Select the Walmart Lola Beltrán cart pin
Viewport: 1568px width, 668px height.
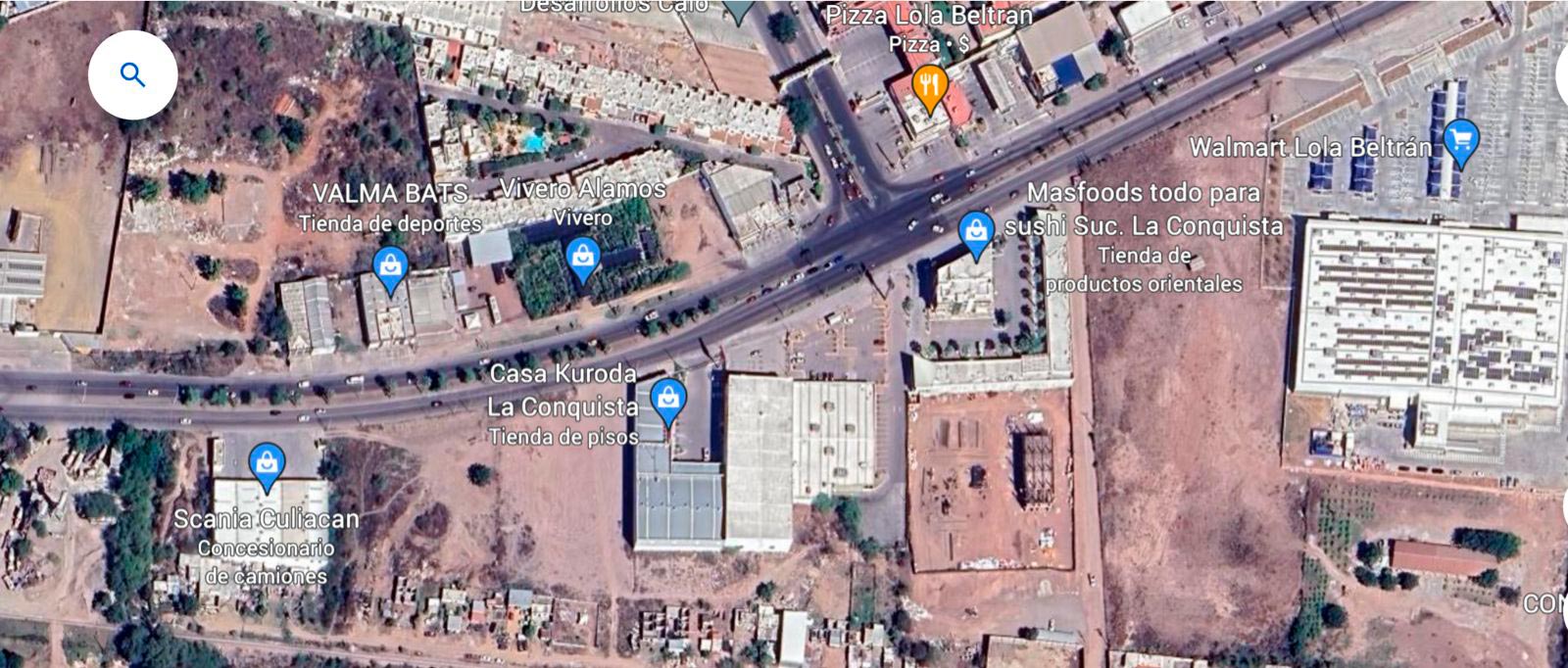pos(1460,140)
